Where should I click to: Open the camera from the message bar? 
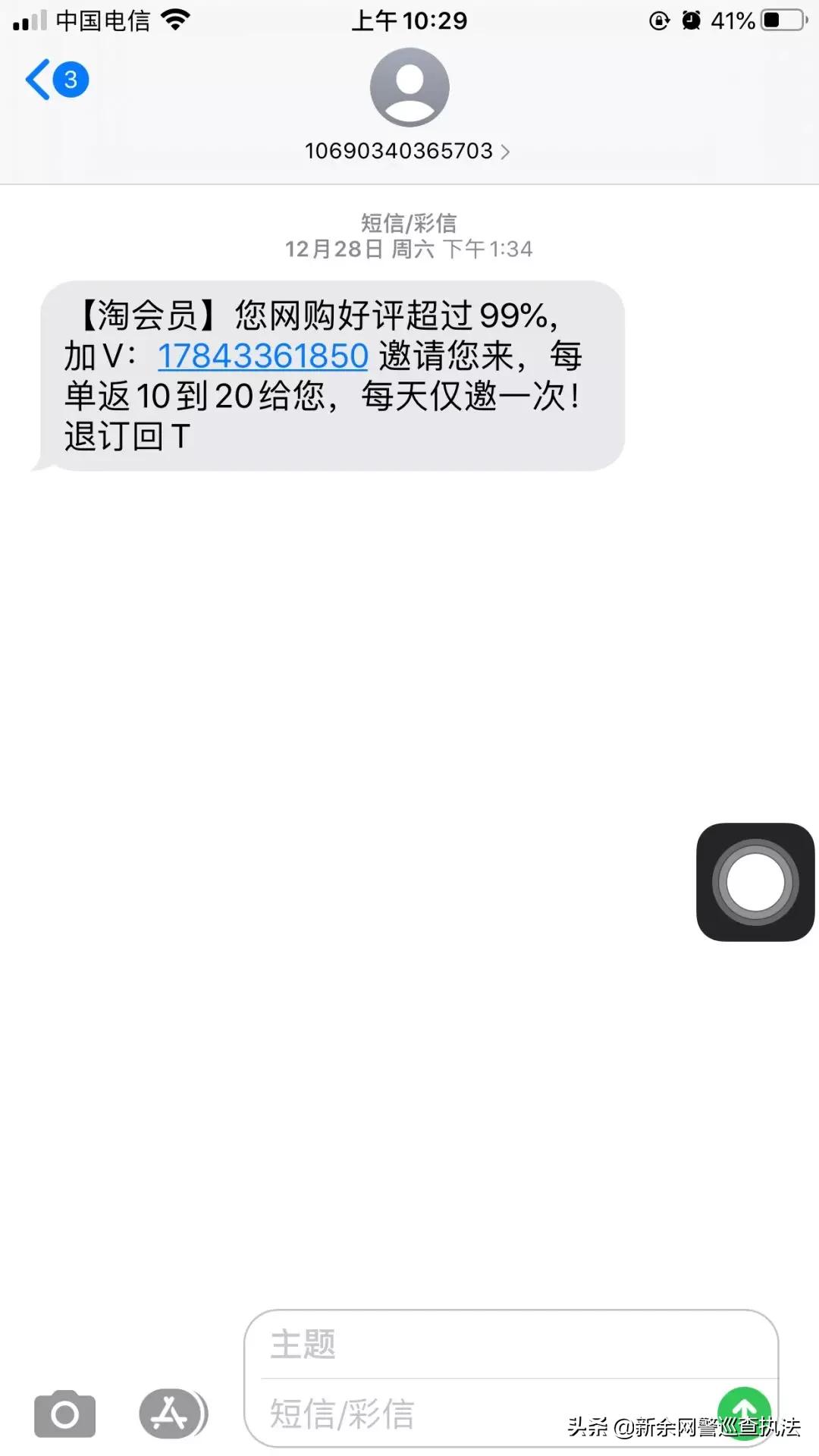[64, 1412]
